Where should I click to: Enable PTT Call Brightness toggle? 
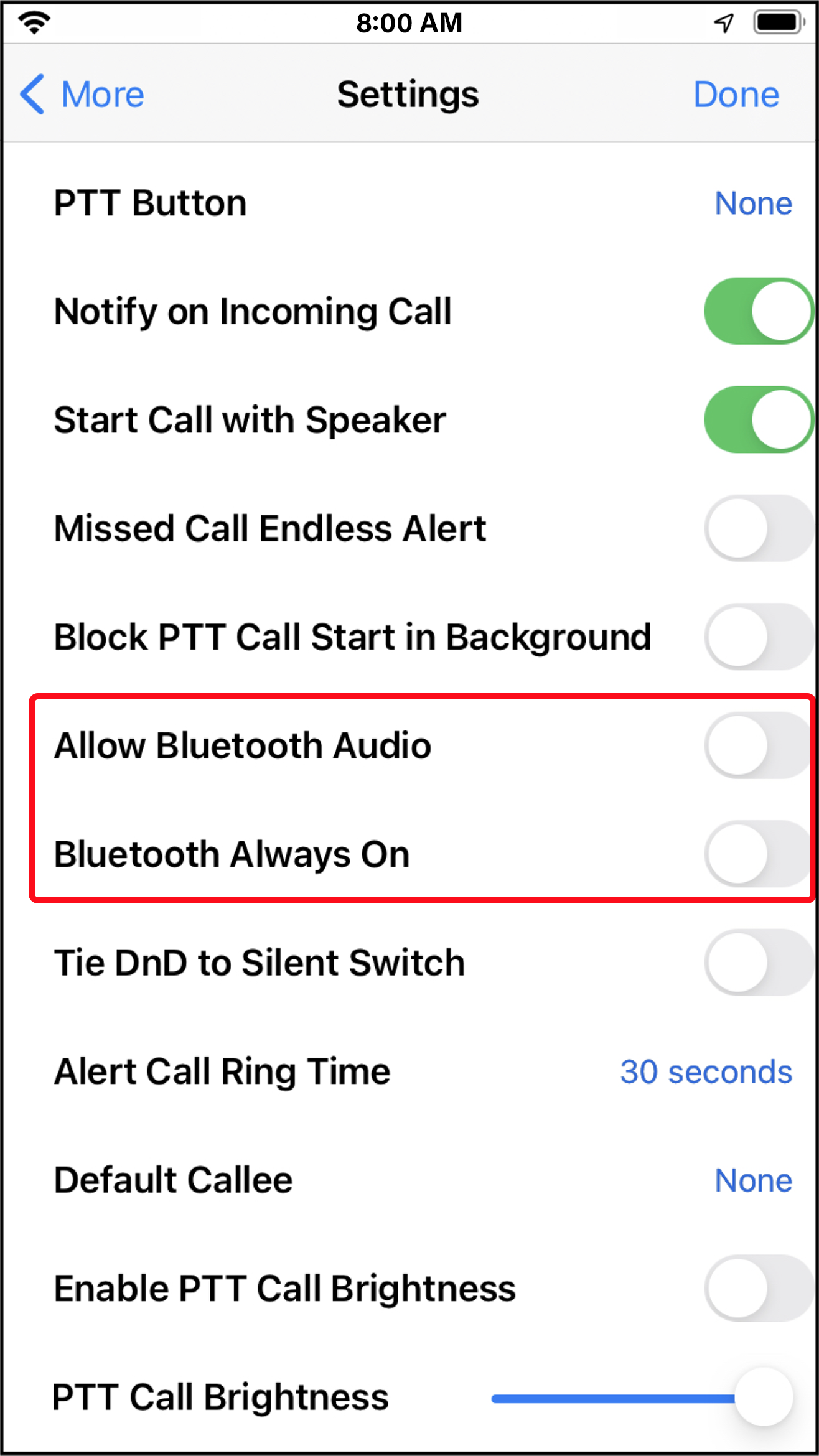[x=759, y=1288]
